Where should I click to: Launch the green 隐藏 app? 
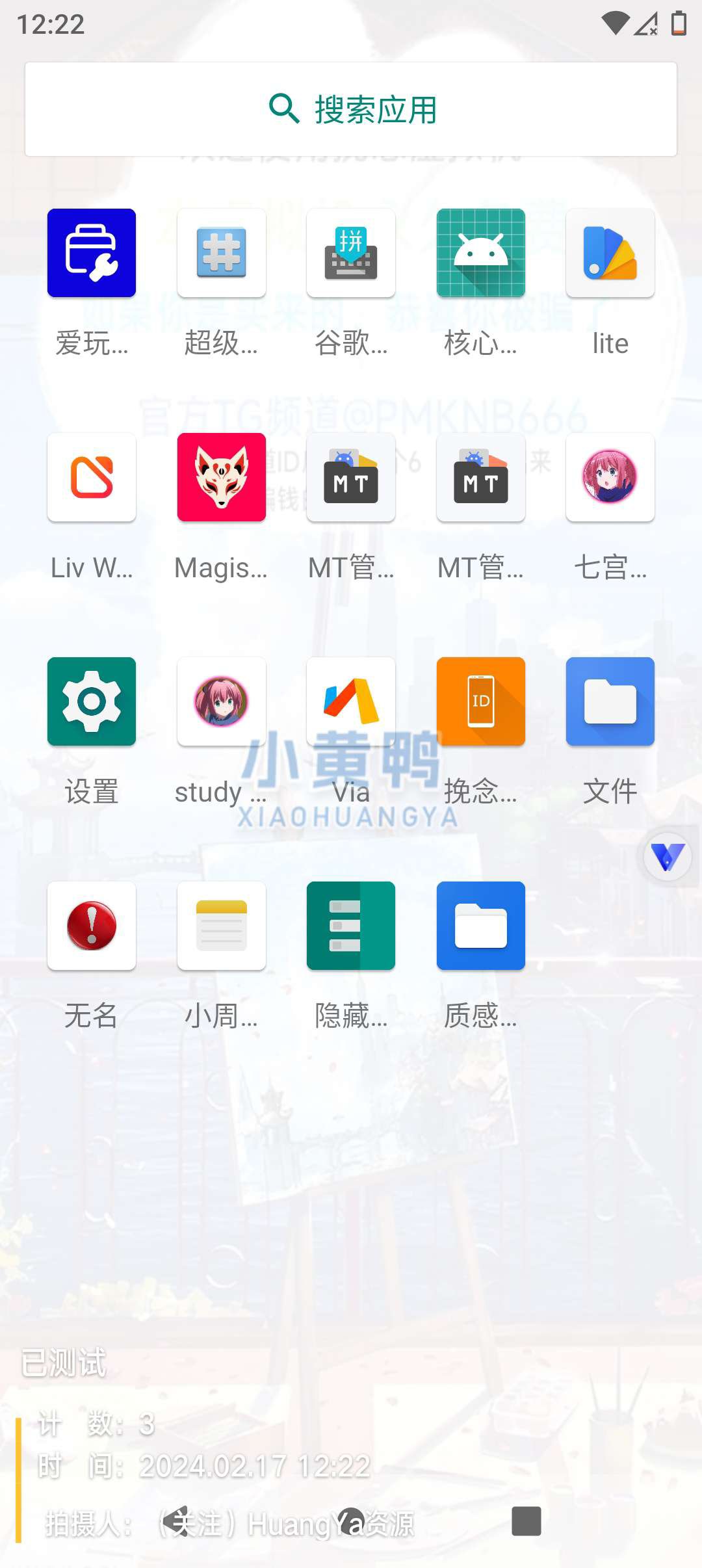click(x=351, y=926)
